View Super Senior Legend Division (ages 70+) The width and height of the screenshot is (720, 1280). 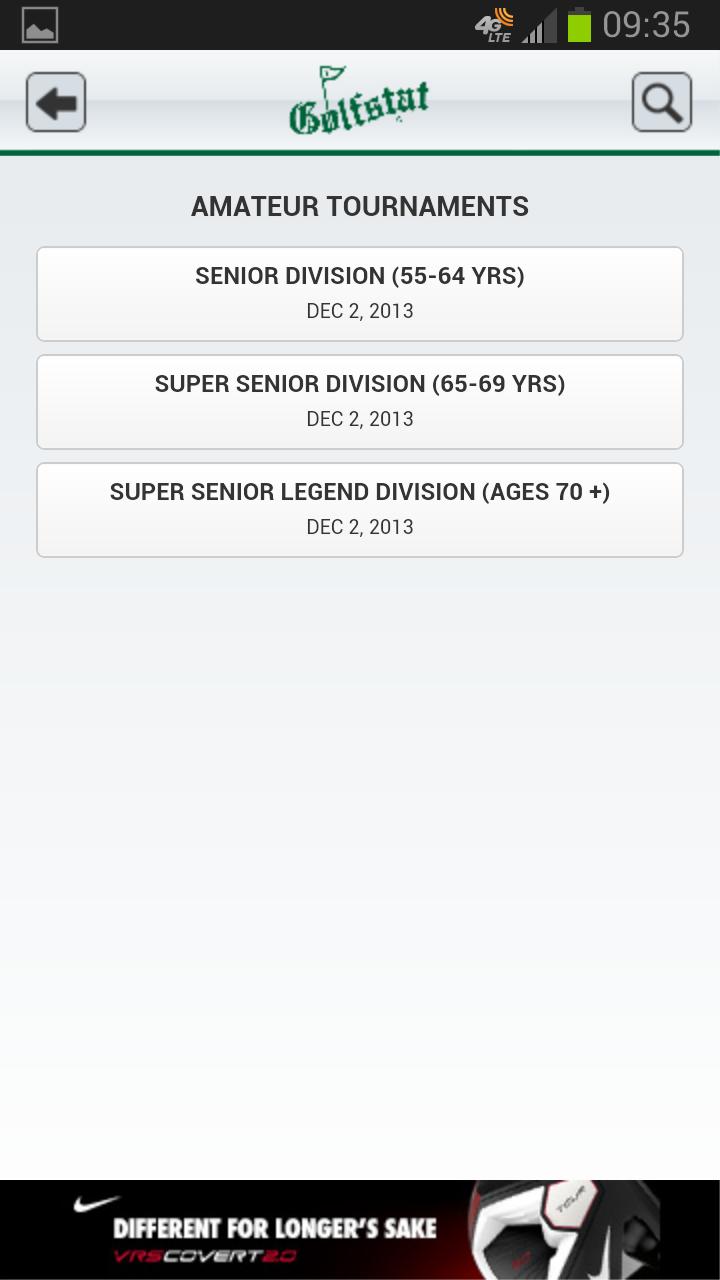[x=360, y=510]
